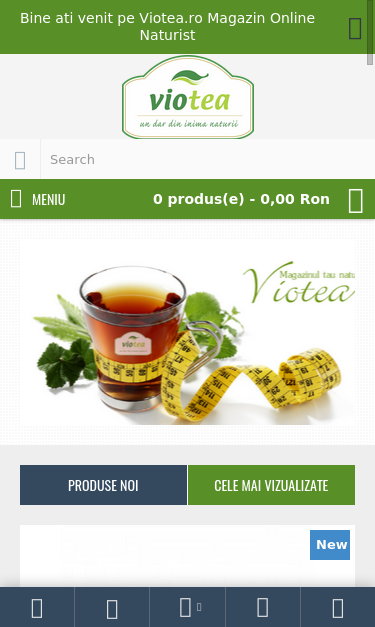The width and height of the screenshot is (375, 627).
Task: Open the Viotea tea promotional banner
Action: [188, 332]
